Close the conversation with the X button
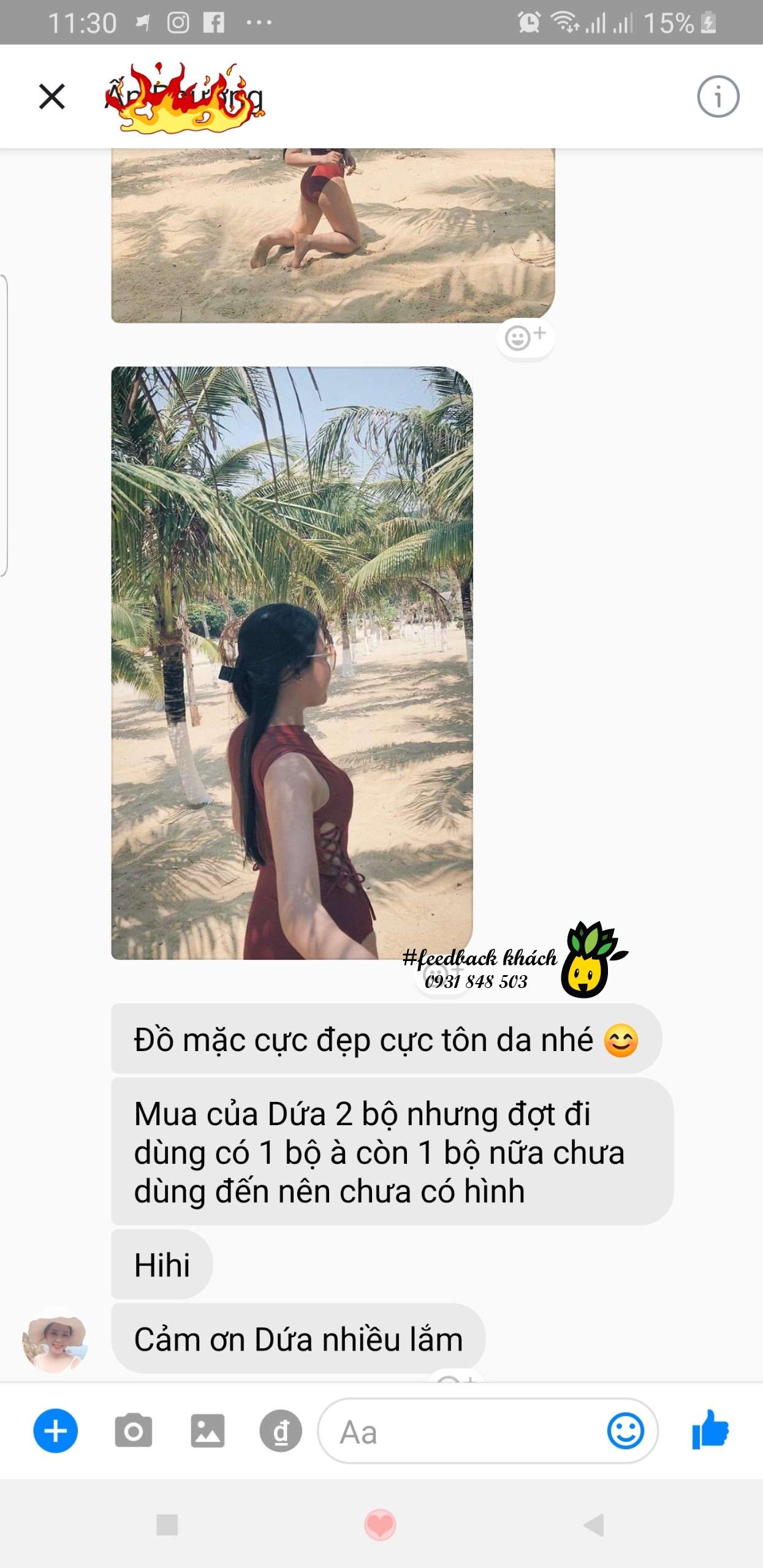 pos(52,97)
